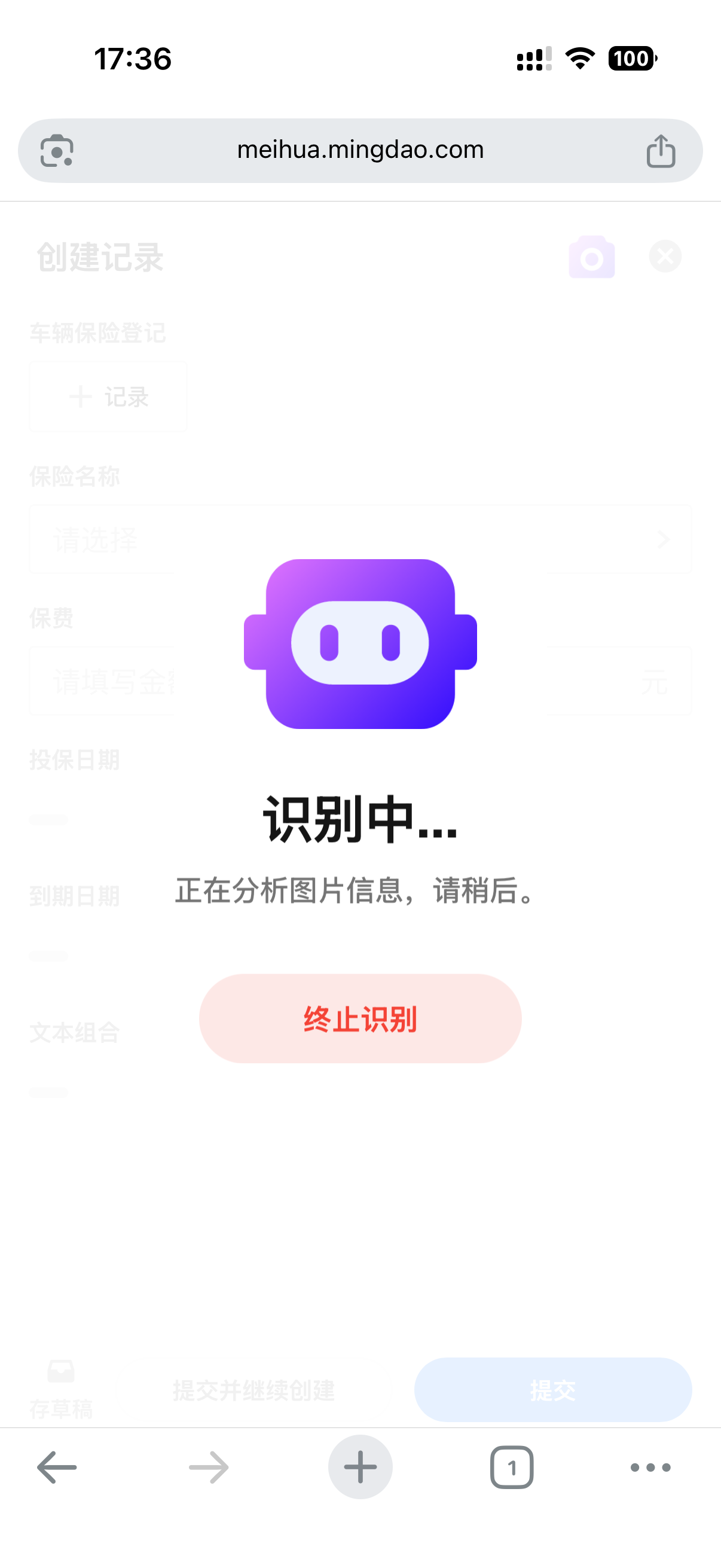
Task: Share the current page
Action: coord(660,151)
